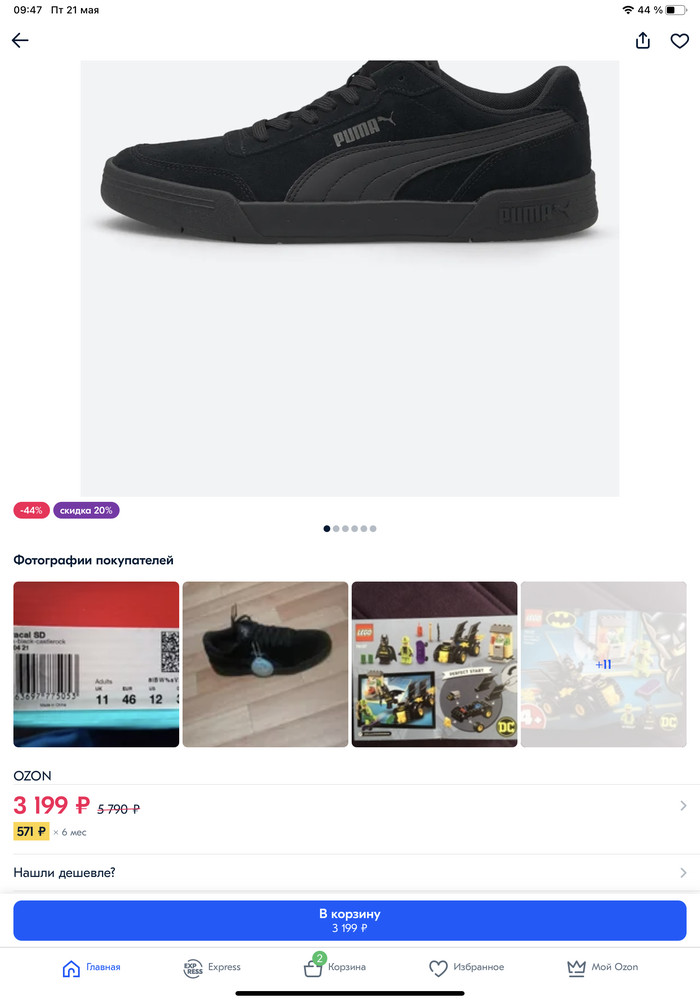Tap 'В корзину' to add to cart
Screen dimensions: 700x1002
(350, 920)
